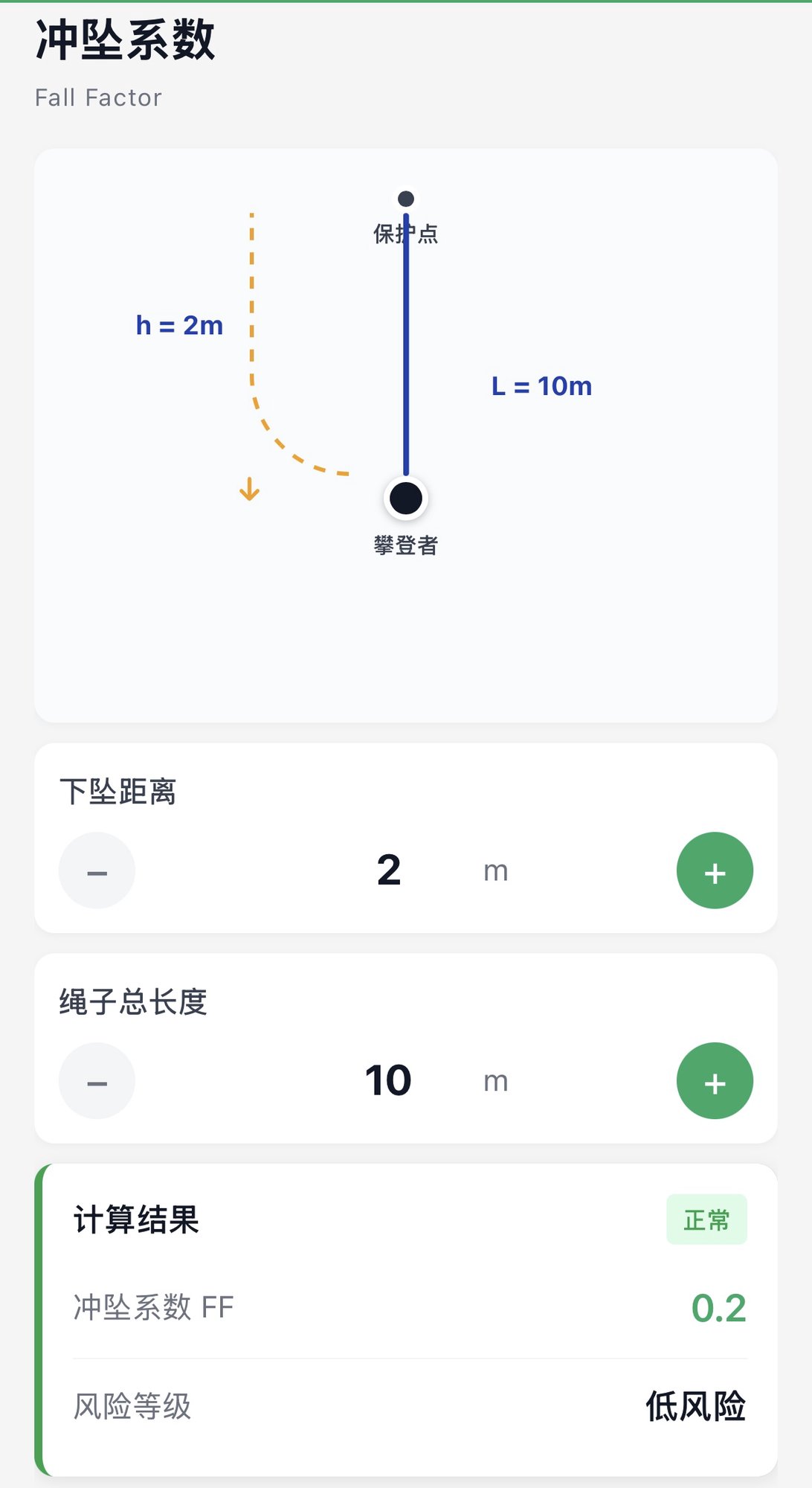
Task: Select the fall distance value showing 2
Action: coord(387,869)
